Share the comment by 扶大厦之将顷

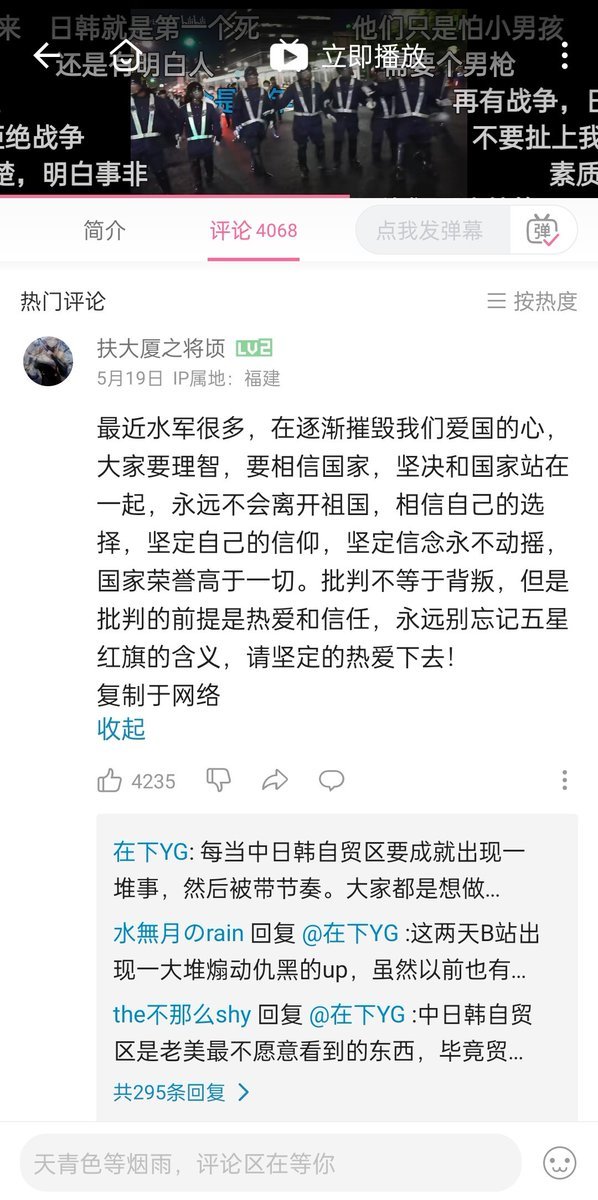click(x=275, y=781)
